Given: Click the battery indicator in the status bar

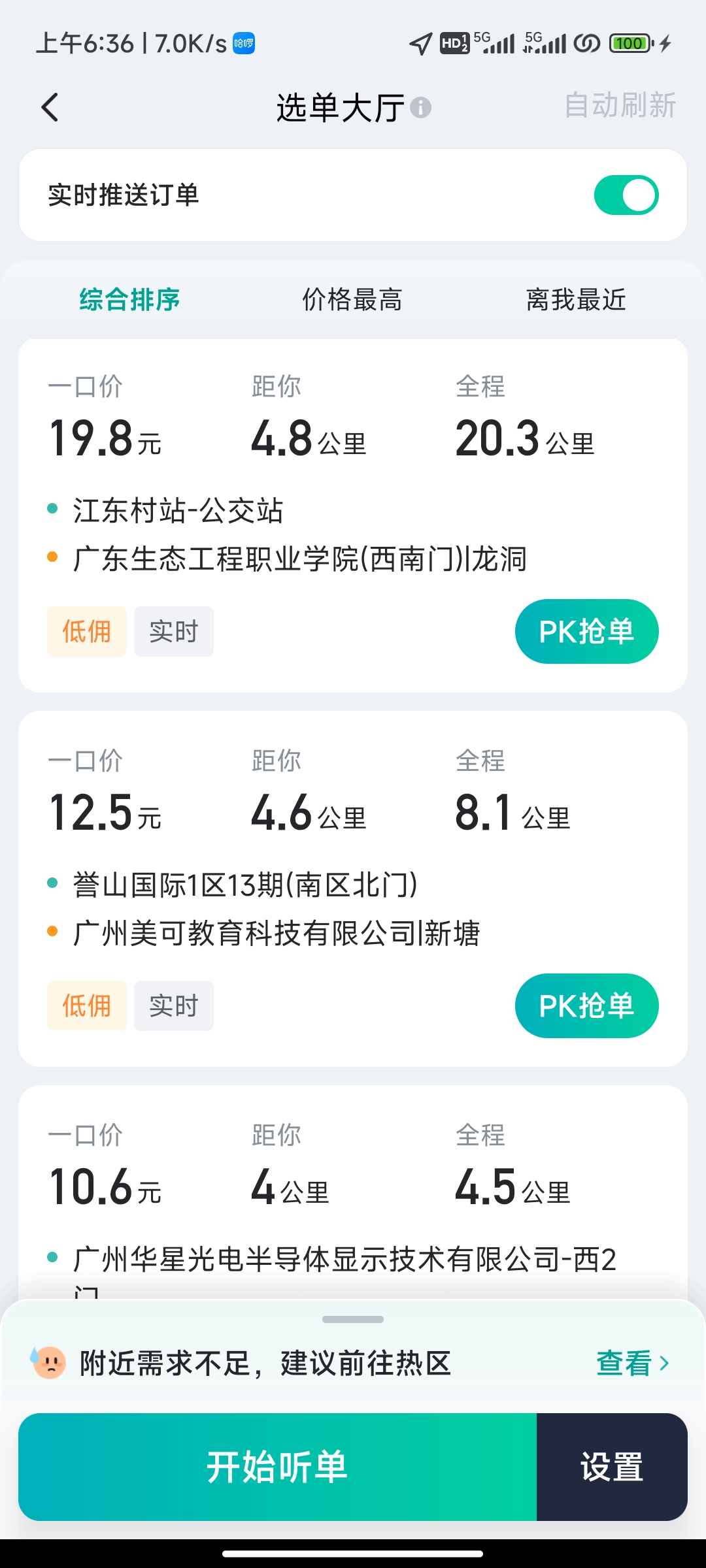Looking at the screenshot, I should pos(630,43).
